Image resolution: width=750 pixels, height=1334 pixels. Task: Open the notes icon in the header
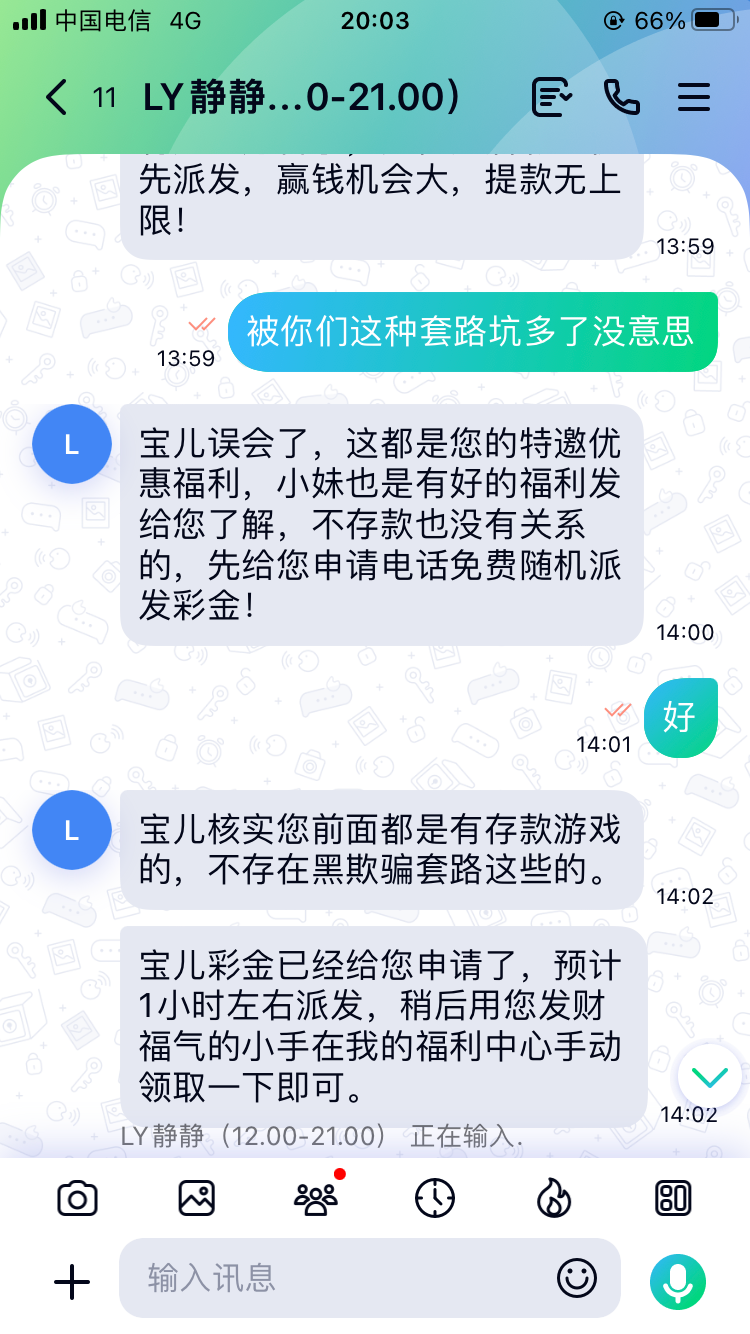551,97
